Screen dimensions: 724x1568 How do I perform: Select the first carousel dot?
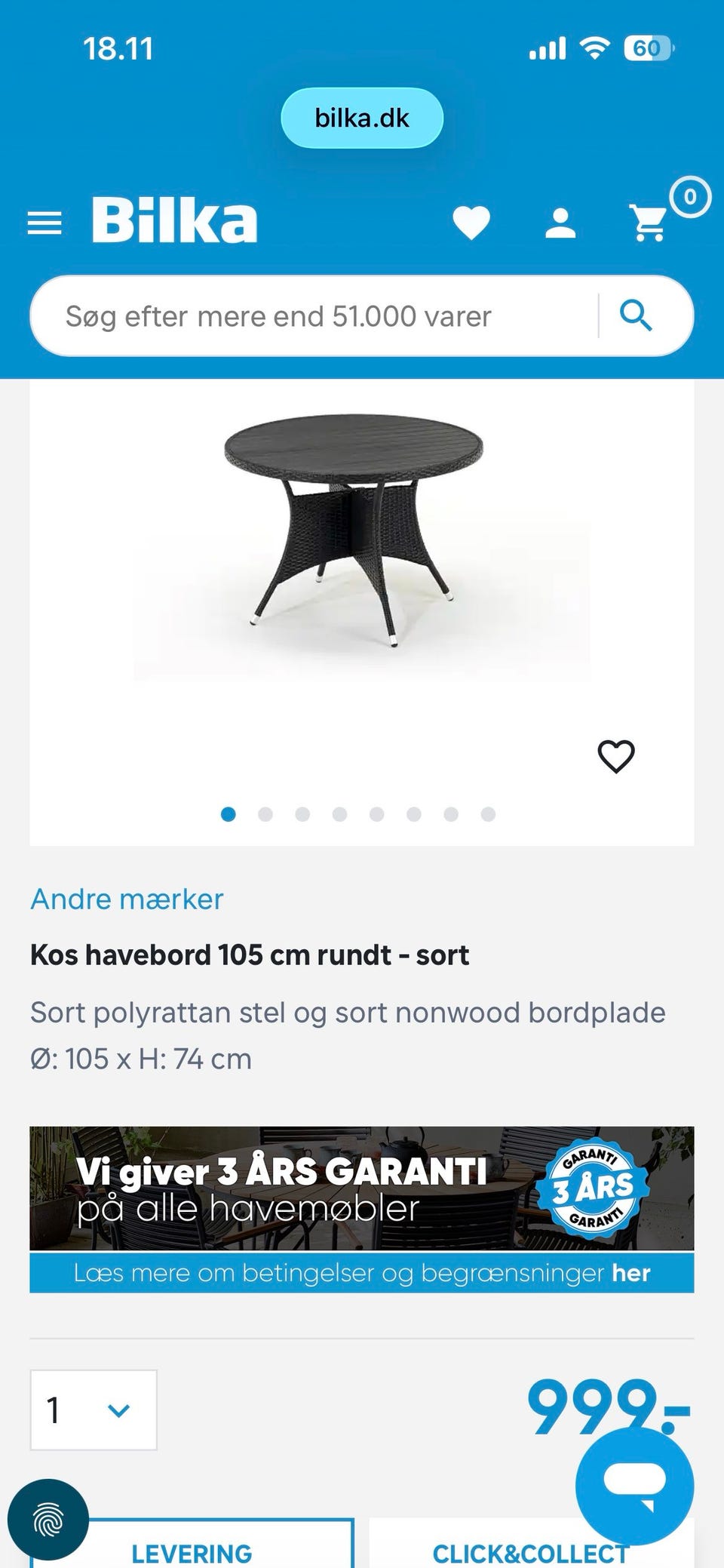228,814
